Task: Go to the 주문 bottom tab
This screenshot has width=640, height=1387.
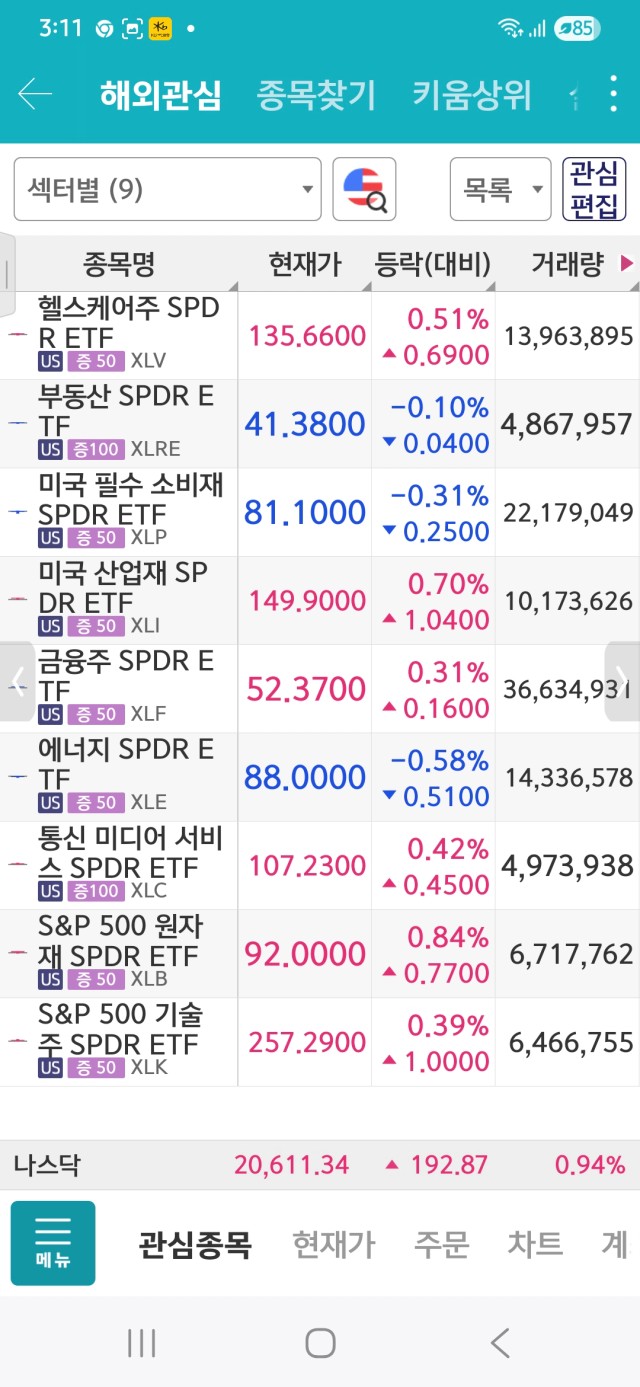Action: tap(441, 1245)
